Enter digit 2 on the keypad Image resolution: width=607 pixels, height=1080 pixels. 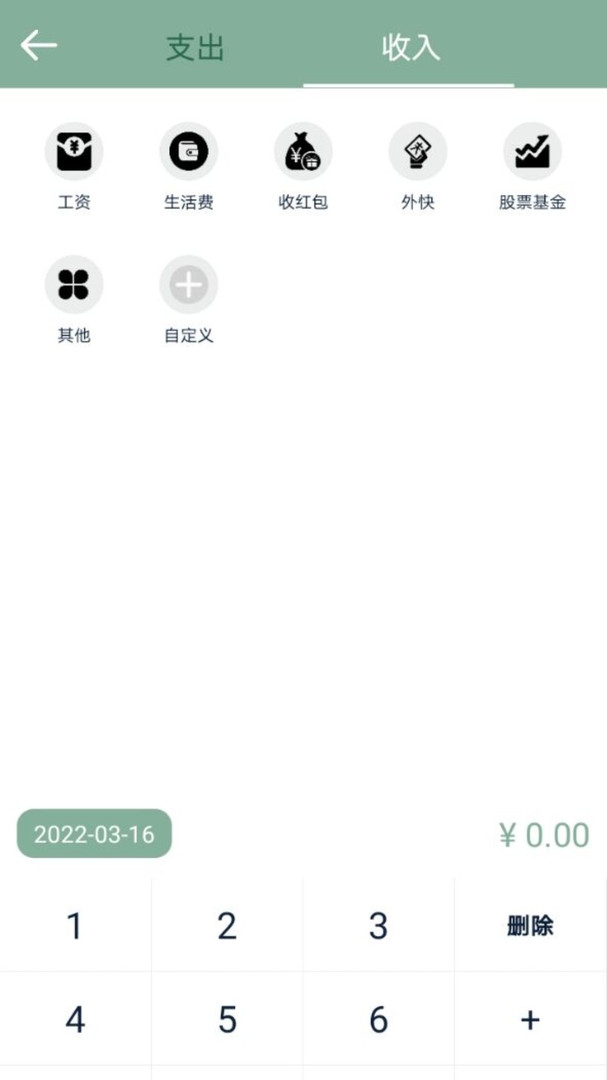227,926
